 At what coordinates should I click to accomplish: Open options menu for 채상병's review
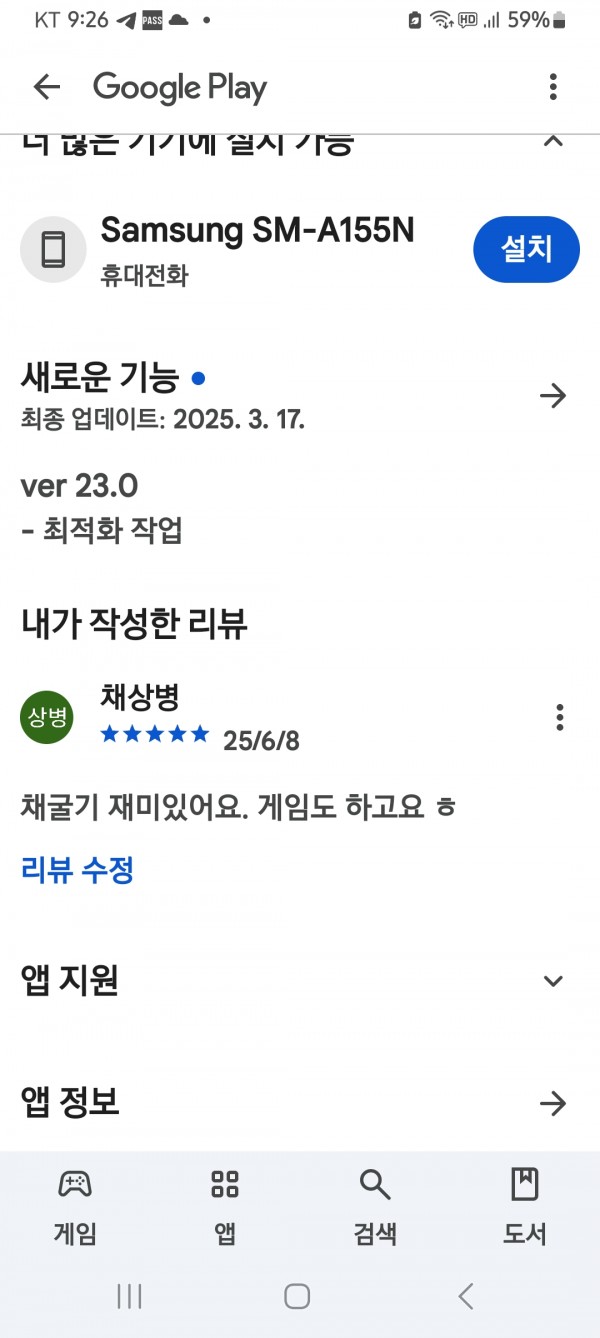coord(560,717)
